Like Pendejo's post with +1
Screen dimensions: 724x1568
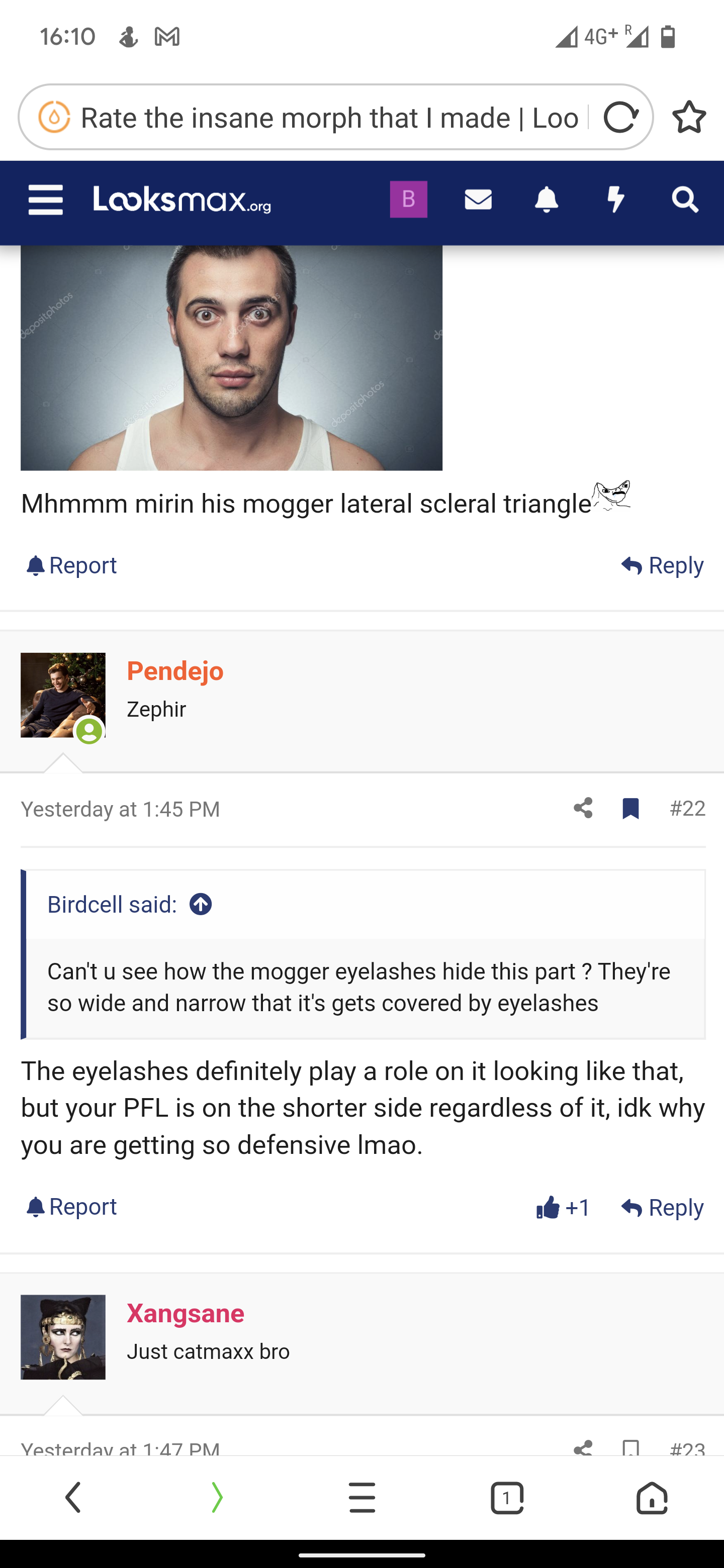click(x=563, y=1207)
